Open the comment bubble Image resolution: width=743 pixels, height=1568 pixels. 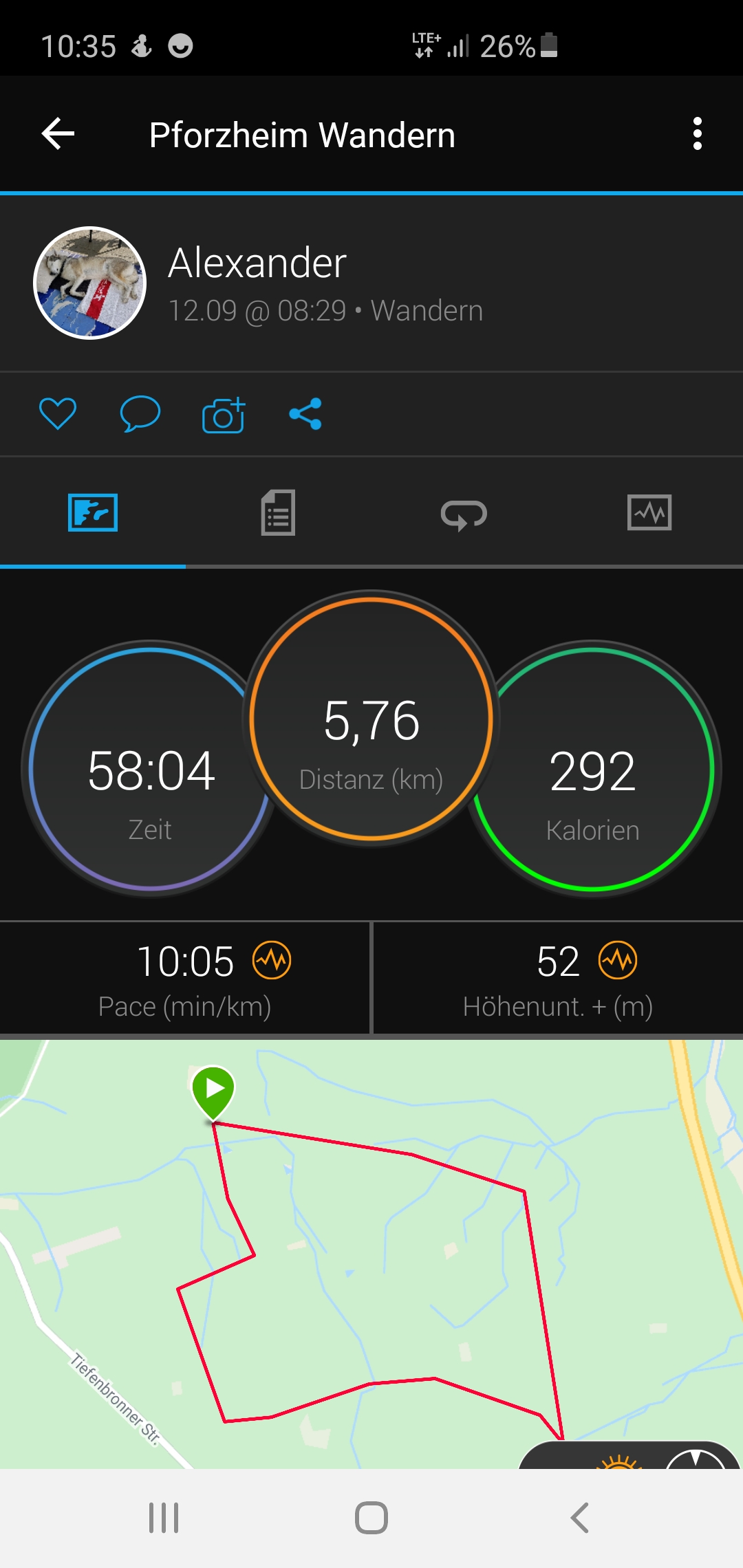pyautogui.click(x=140, y=414)
